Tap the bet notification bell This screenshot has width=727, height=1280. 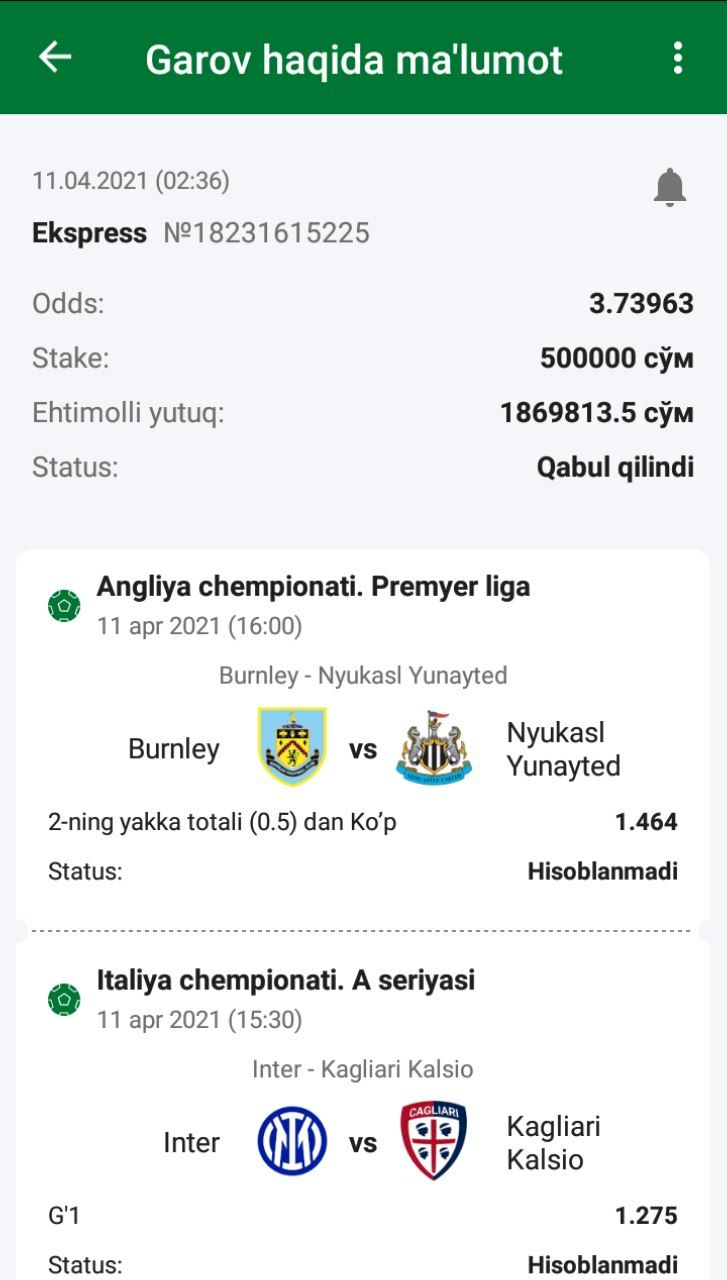click(x=669, y=187)
